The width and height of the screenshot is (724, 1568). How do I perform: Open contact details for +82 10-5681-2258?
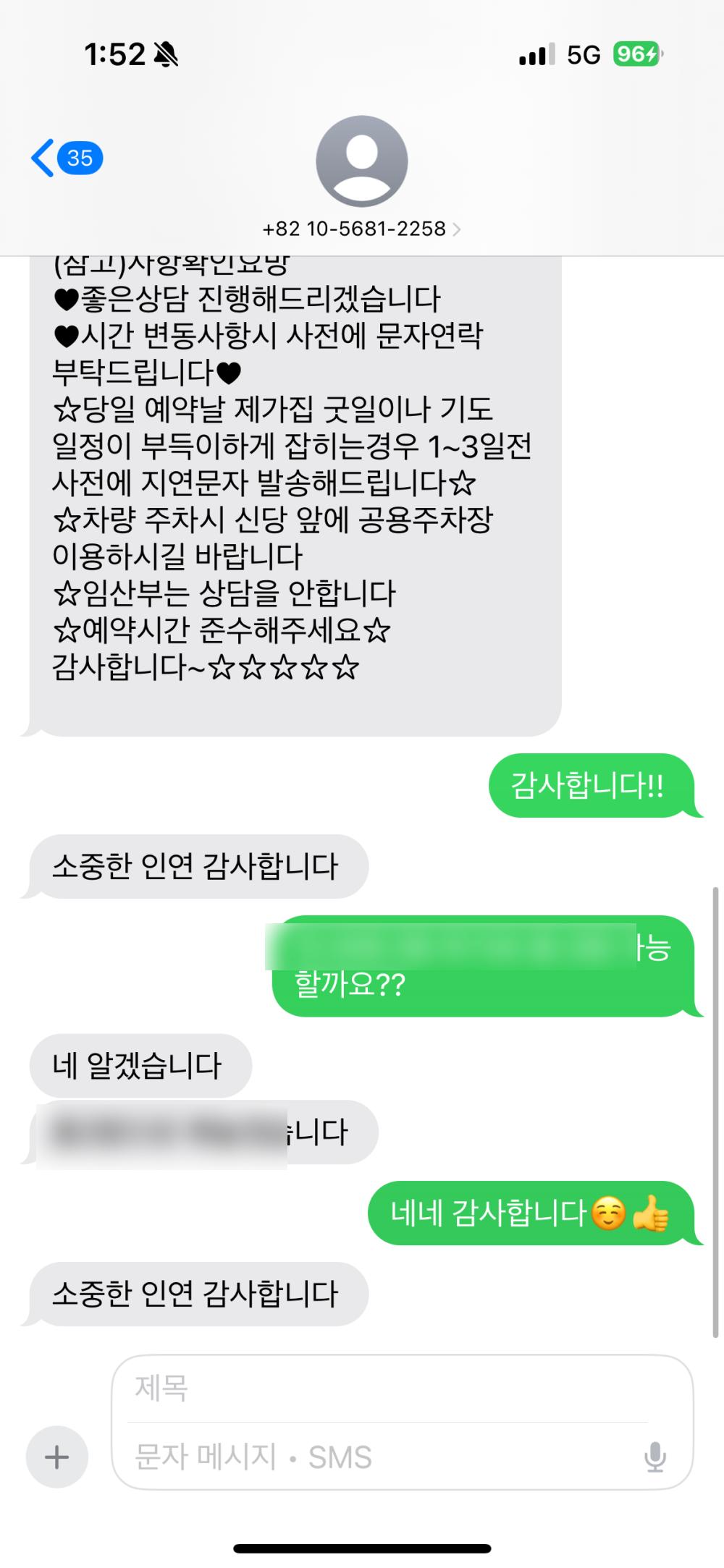click(361, 229)
